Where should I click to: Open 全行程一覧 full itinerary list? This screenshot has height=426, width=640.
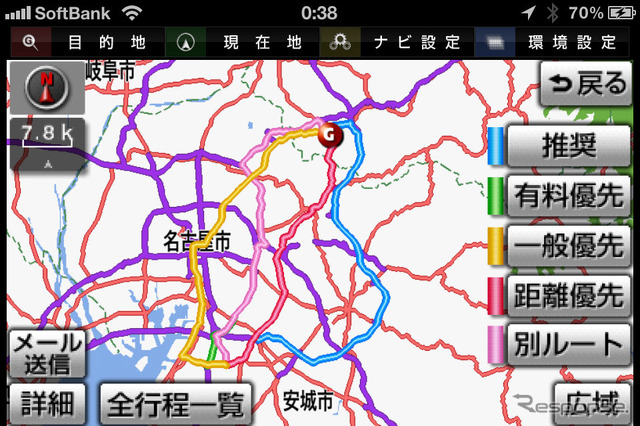(175, 405)
